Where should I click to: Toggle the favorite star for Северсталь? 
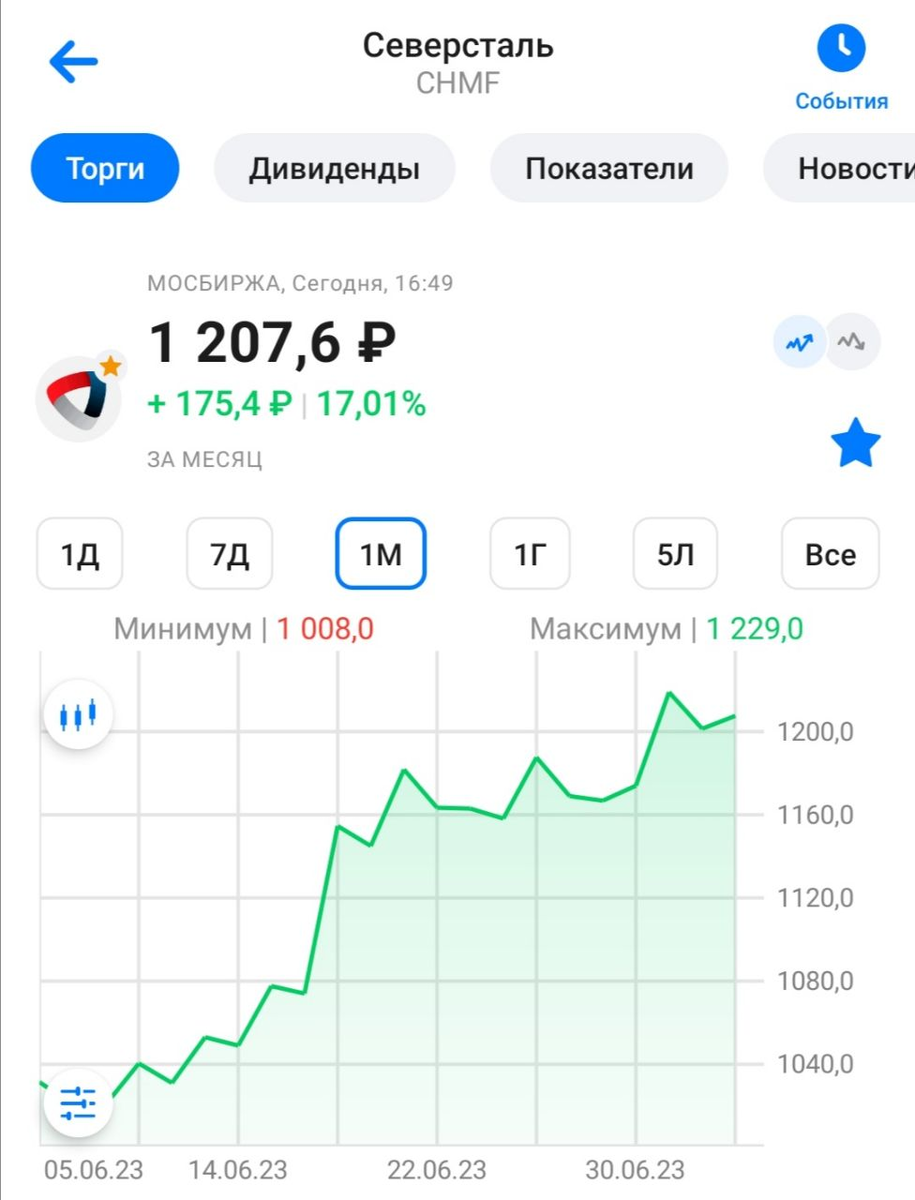pos(857,444)
